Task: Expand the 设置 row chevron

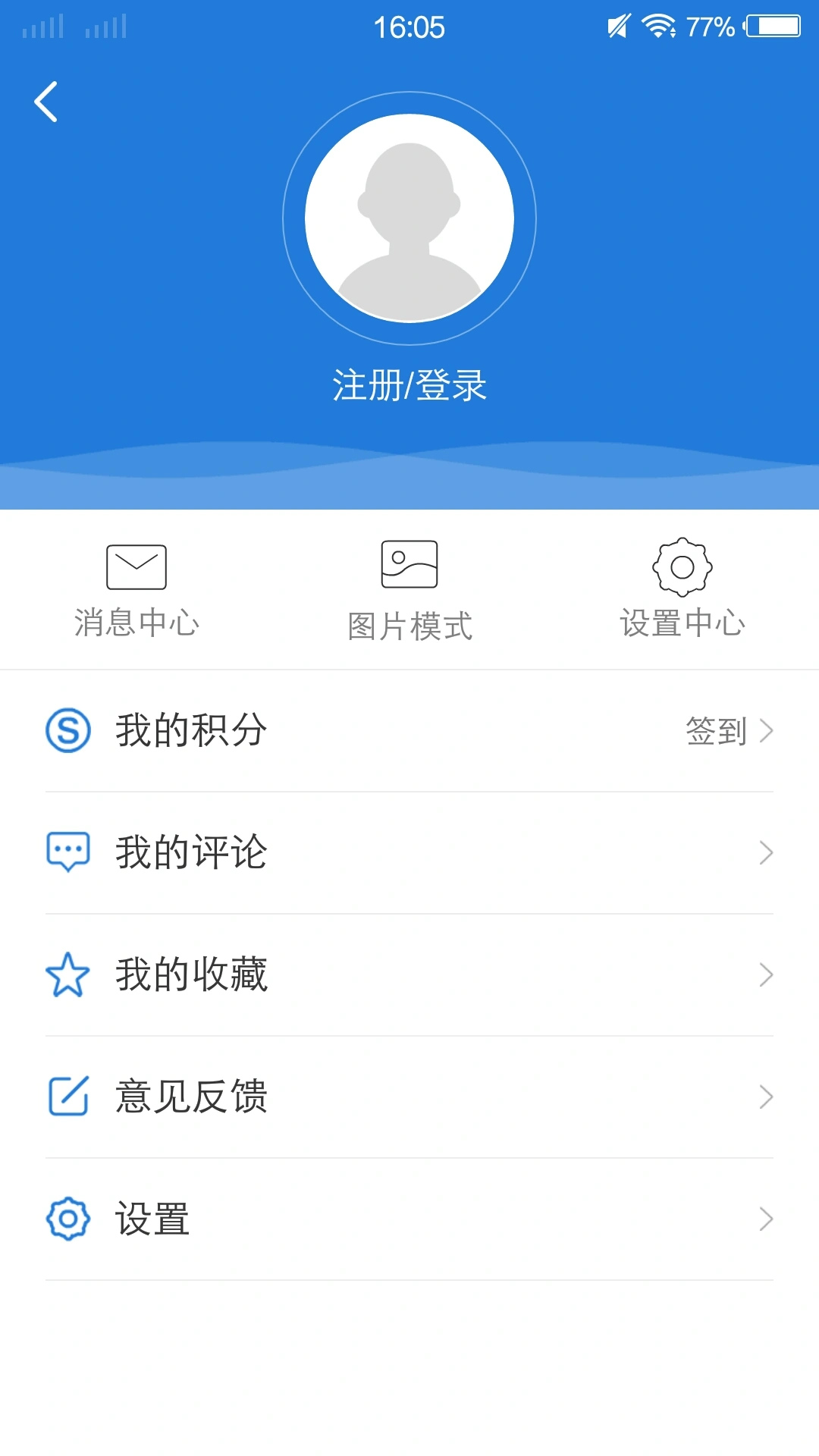Action: (769, 1219)
